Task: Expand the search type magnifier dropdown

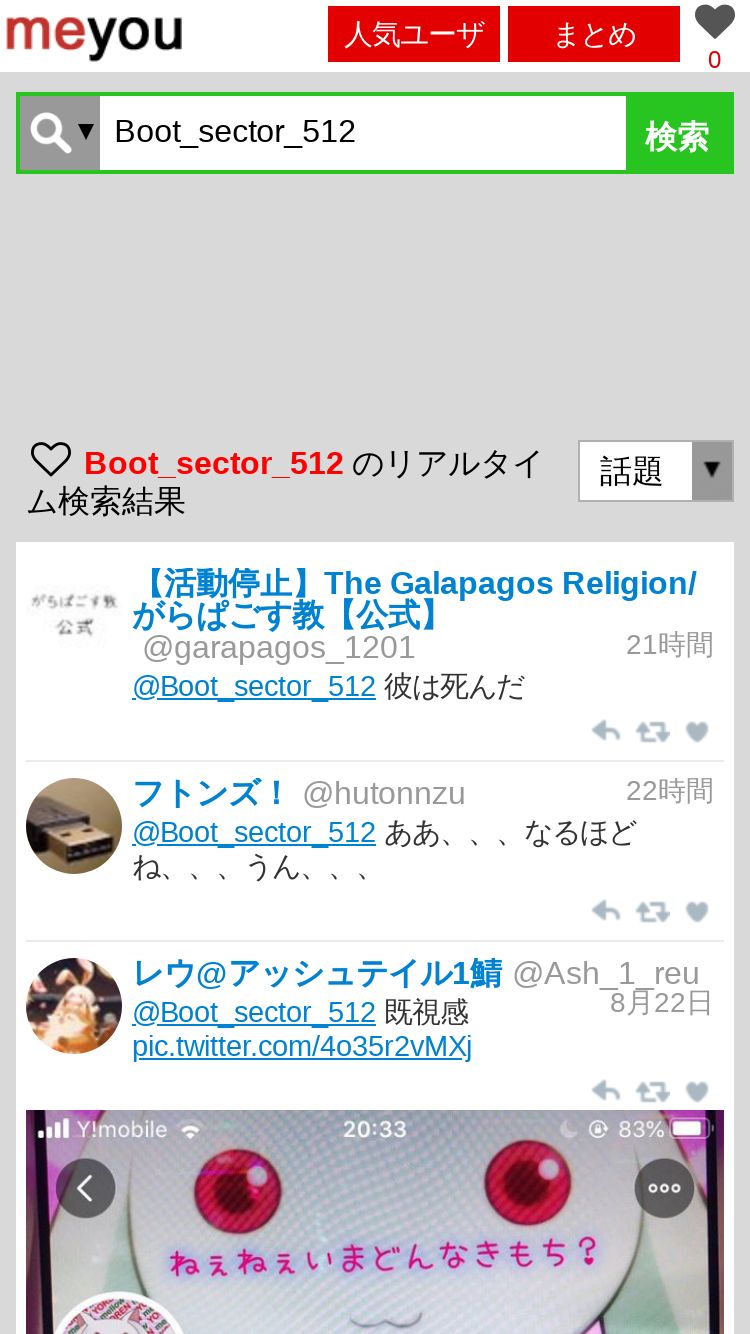Action: point(61,132)
